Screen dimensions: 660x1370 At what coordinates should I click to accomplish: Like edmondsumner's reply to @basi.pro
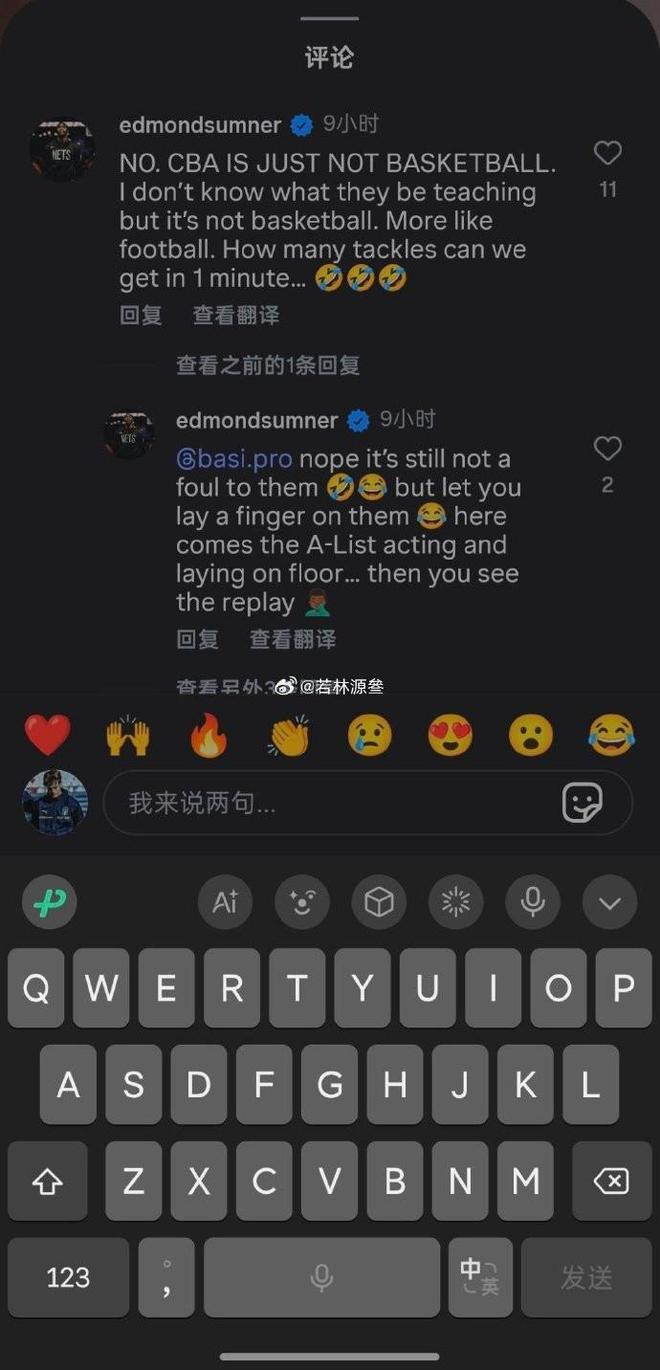click(x=607, y=449)
